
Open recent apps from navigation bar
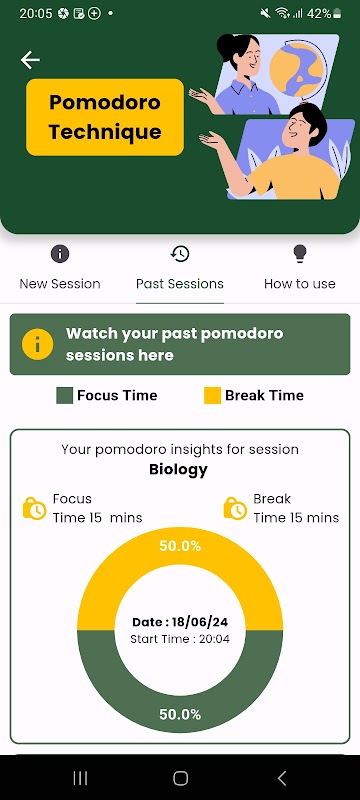[80, 778]
